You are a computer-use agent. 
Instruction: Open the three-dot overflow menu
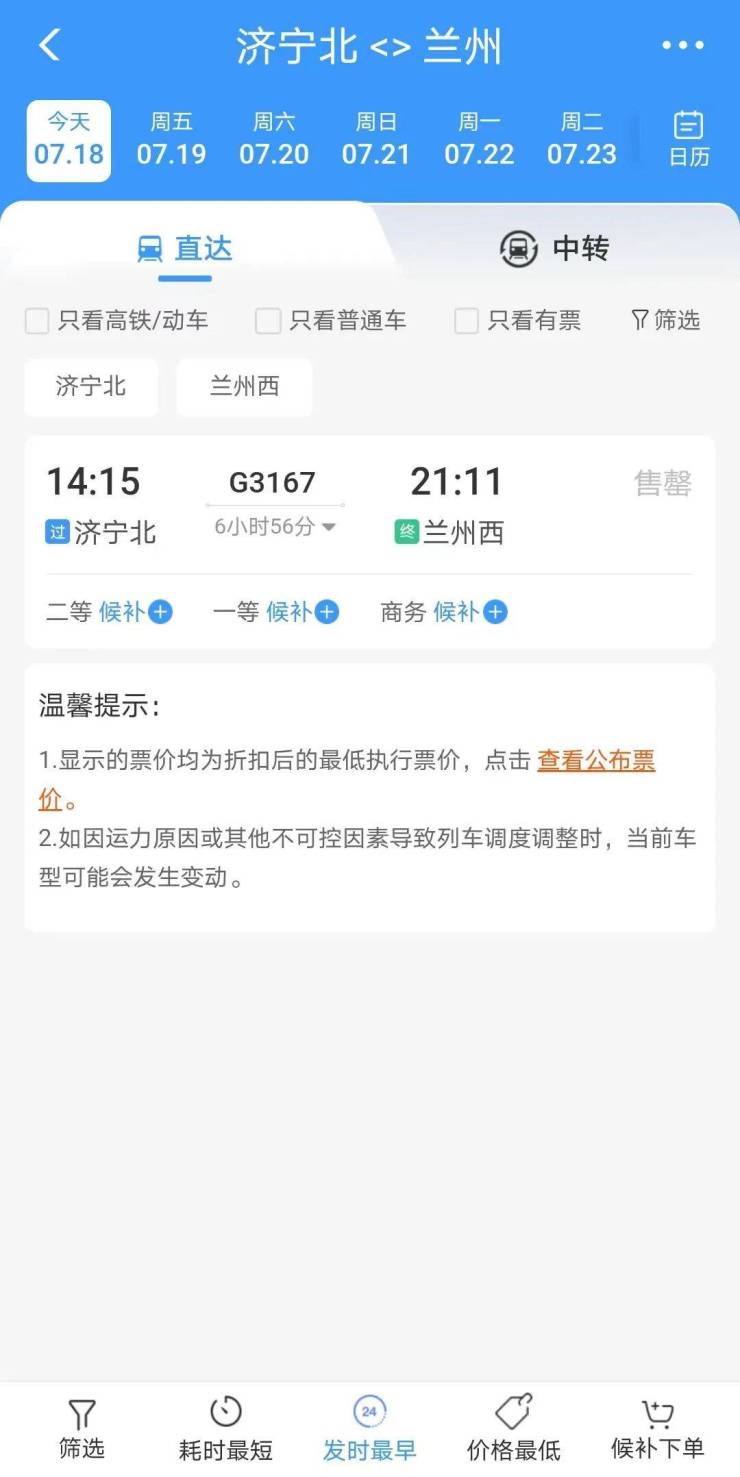pyautogui.click(x=683, y=45)
